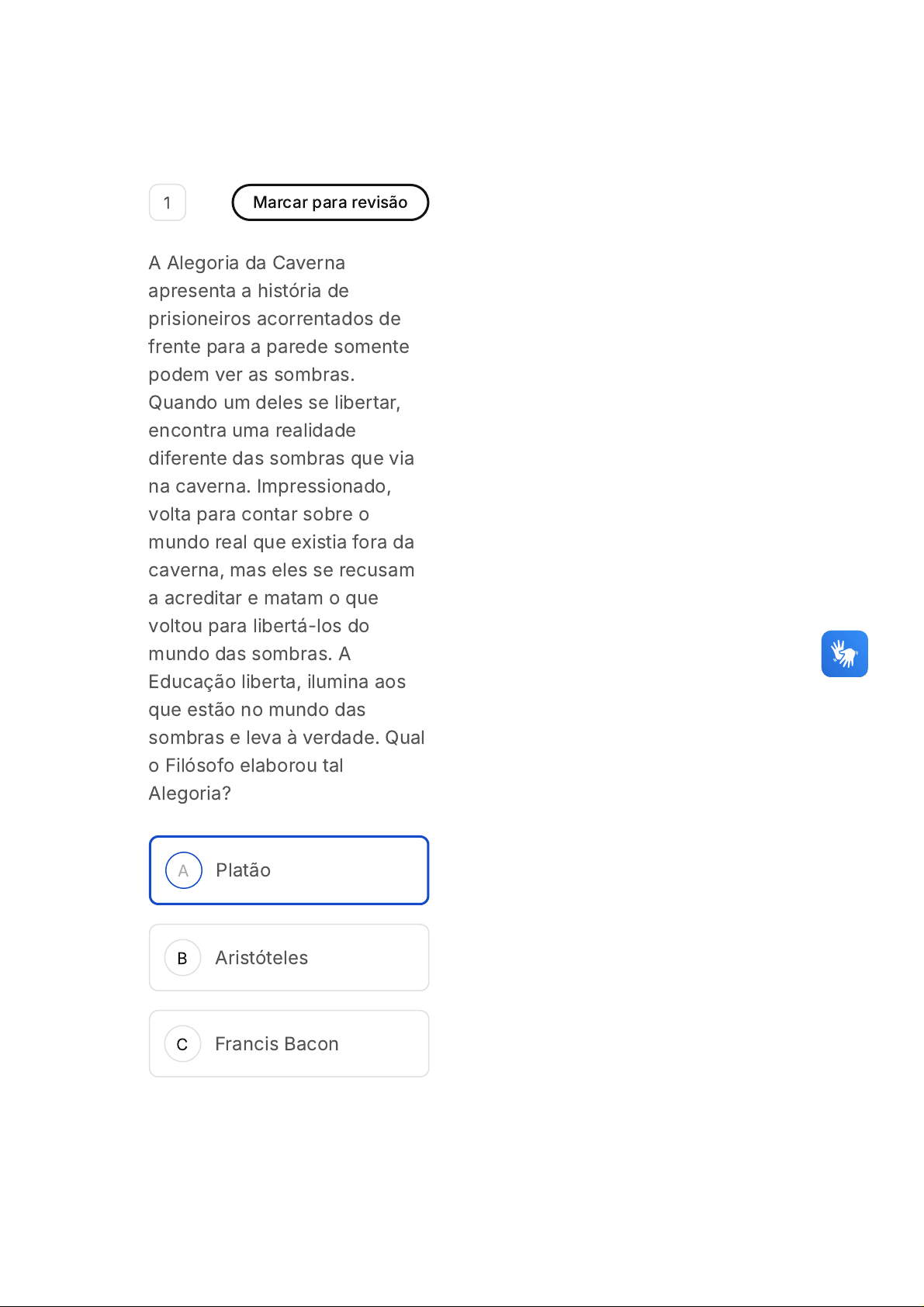This screenshot has width=924, height=1307.
Task: Choose answer B Aristóteles
Action: [x=289, y=958]
